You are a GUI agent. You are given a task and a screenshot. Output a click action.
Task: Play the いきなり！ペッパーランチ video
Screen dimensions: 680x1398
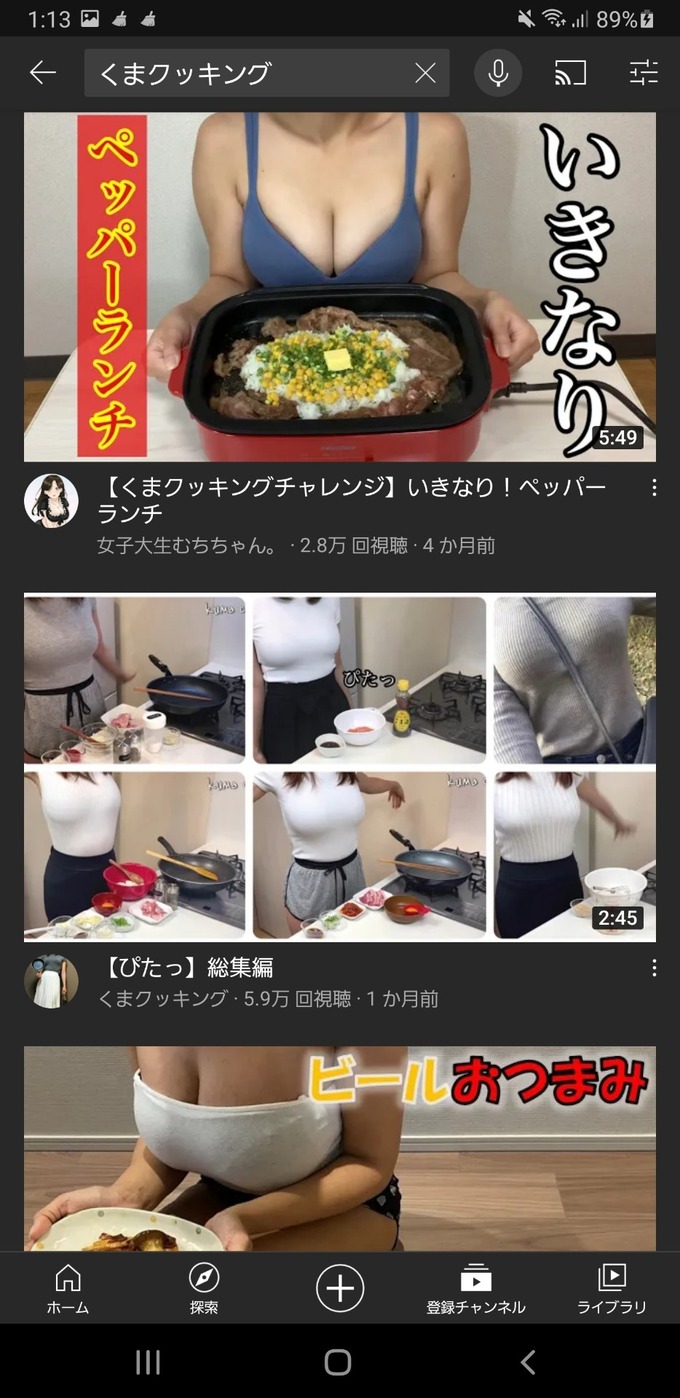point(340,287)
